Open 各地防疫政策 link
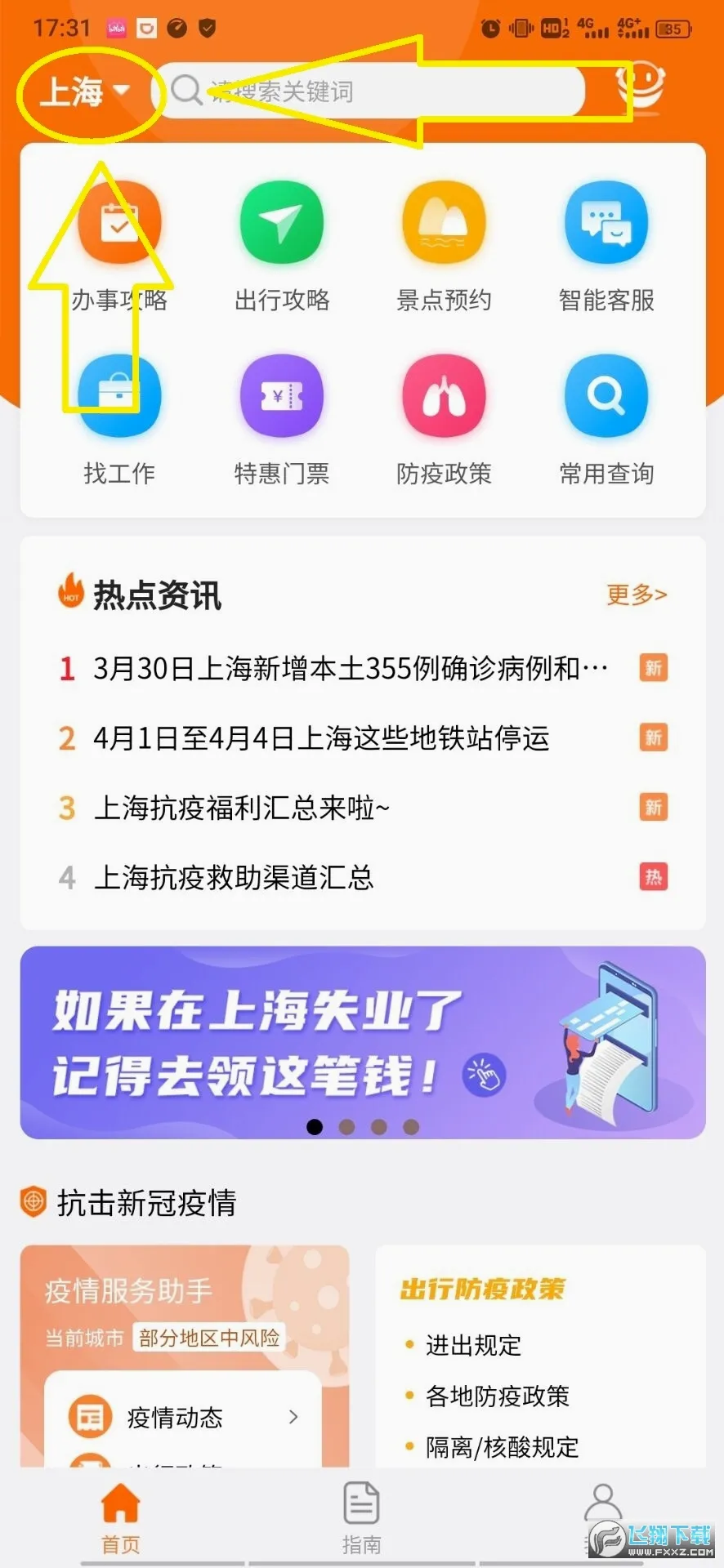This screenshot has height=1568, width=724. pyautogui.click(x=497, y=1396)
